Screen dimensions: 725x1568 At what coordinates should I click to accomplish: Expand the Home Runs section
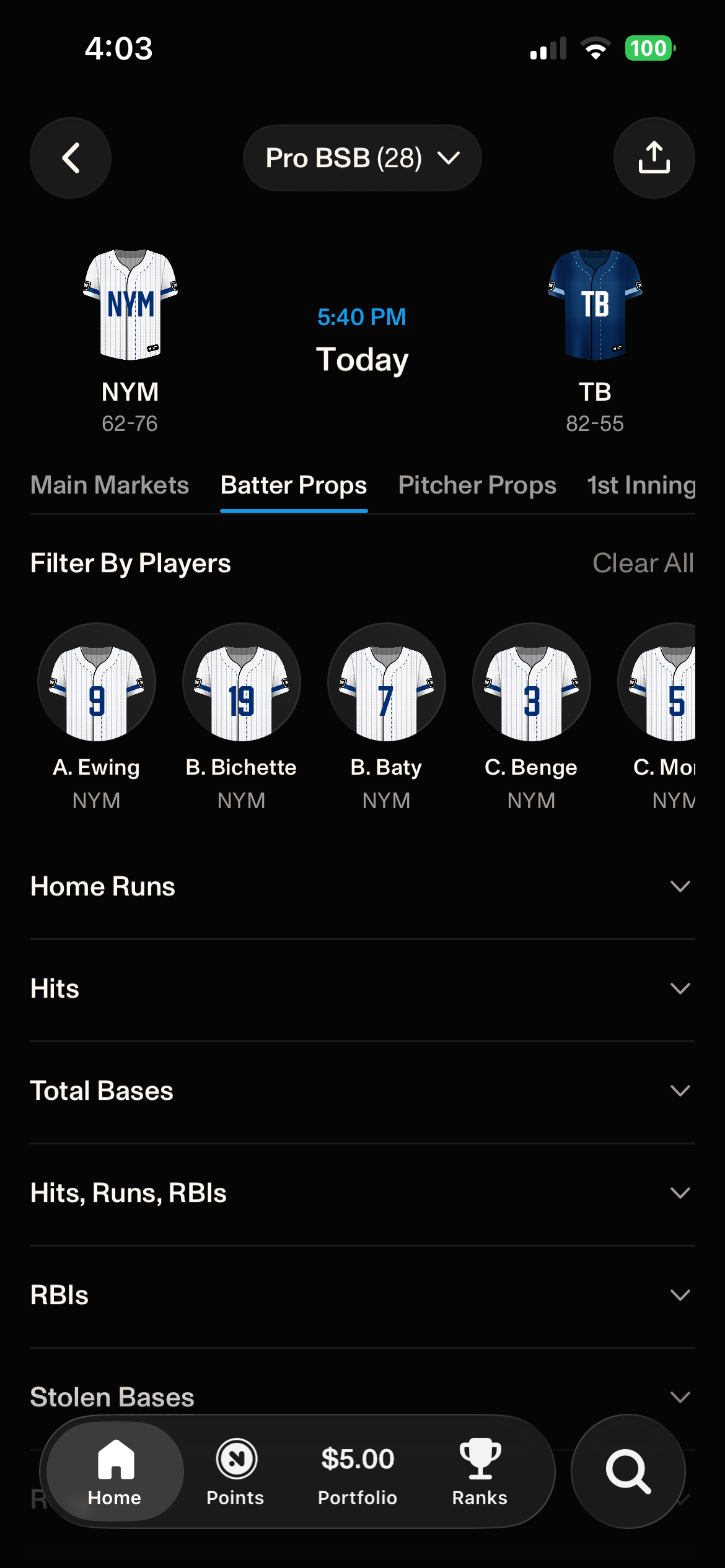[362, 887]
